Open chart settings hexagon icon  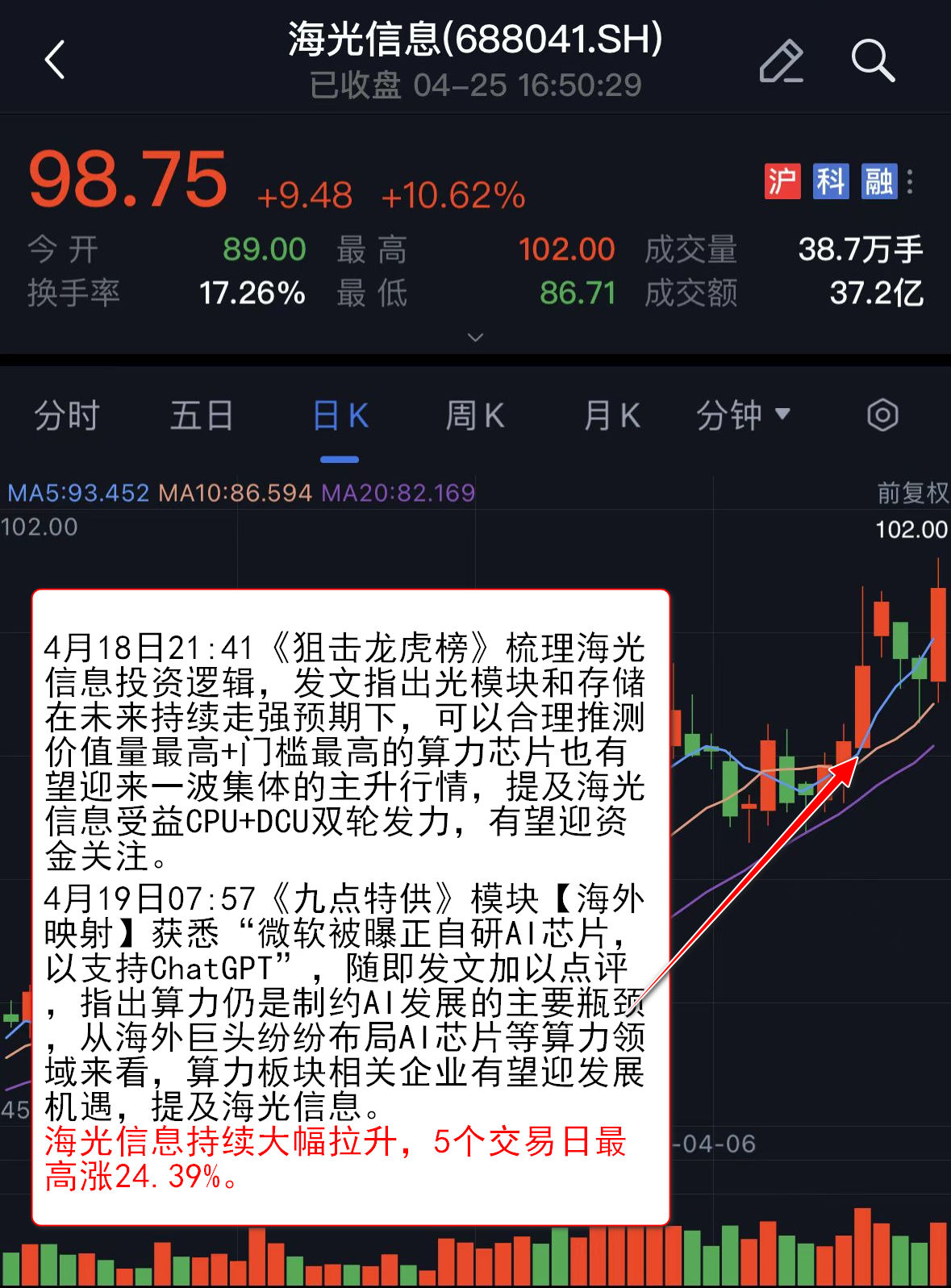[882, 416]
